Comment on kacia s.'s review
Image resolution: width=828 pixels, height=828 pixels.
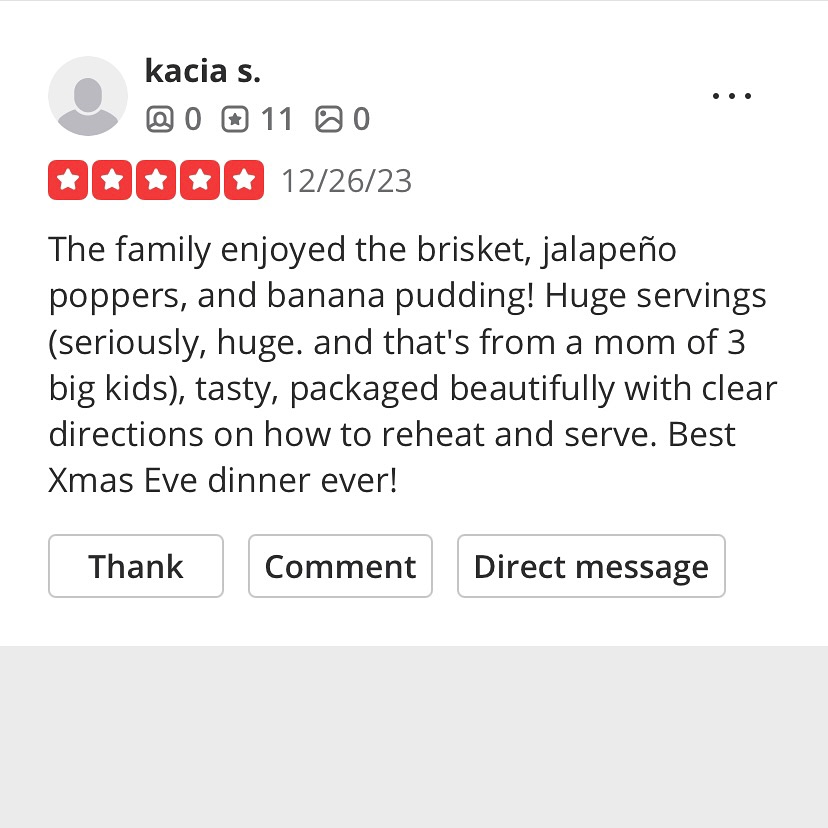click(x=340, y=566)
